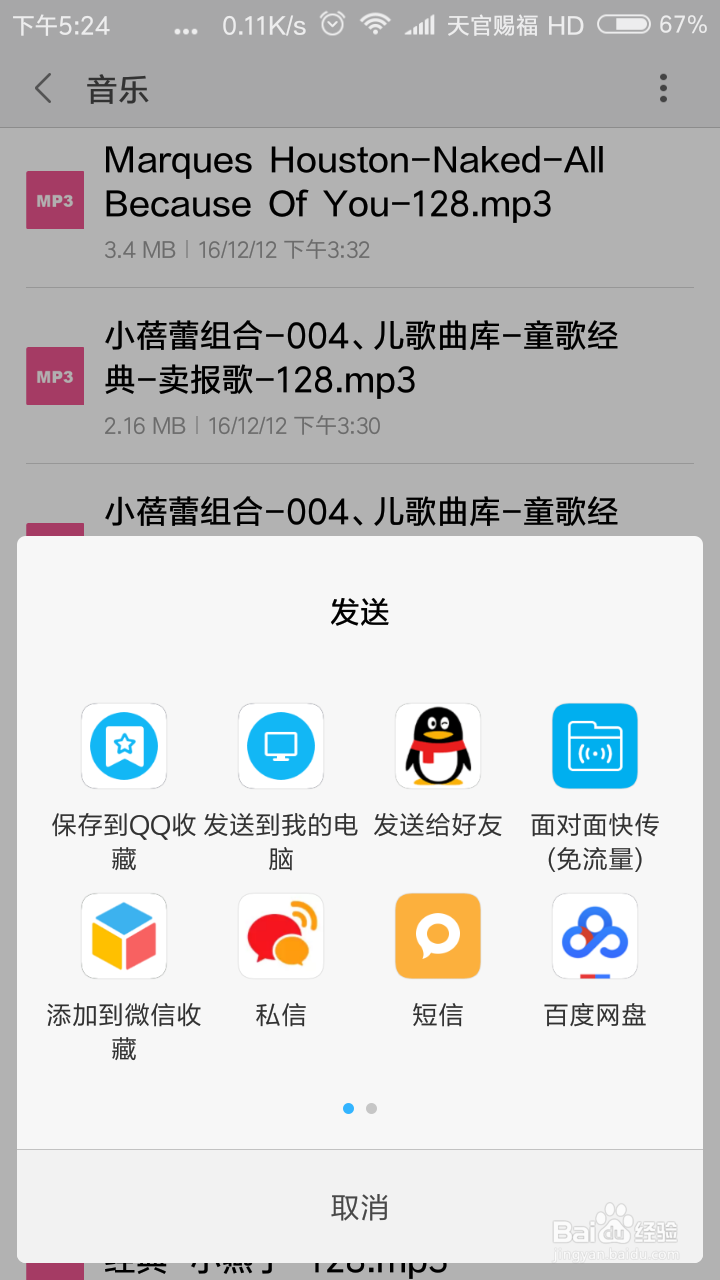Select the first page indicator dot

(349, 1108)
